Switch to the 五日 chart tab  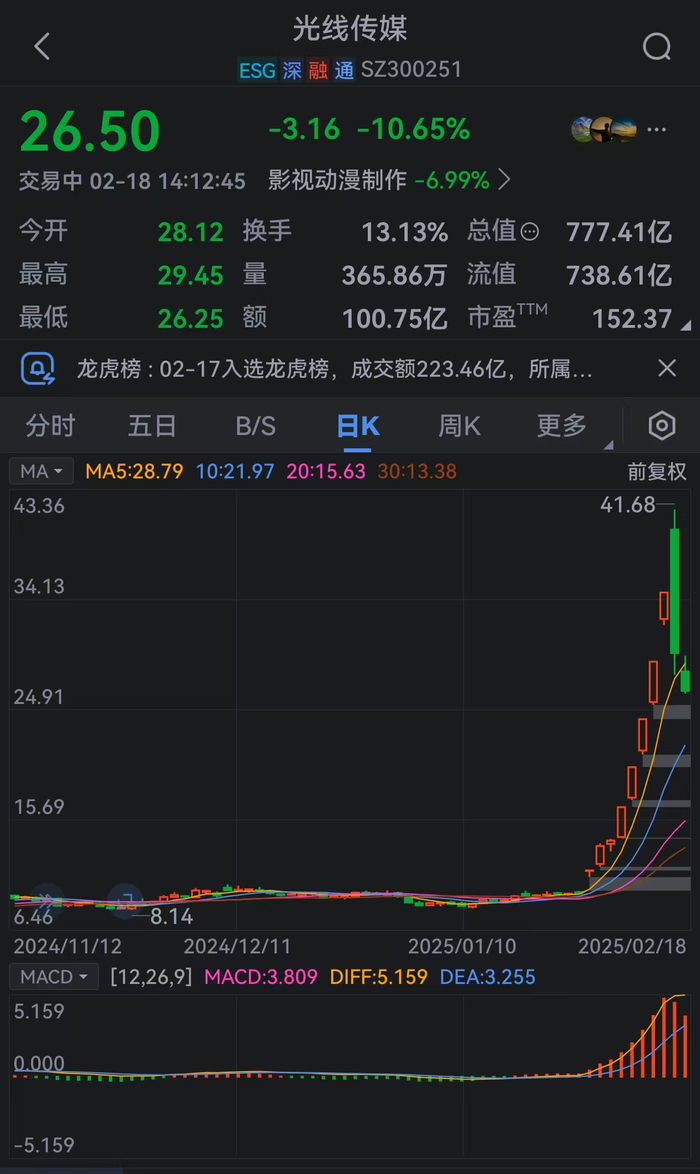tap(152, 426)
